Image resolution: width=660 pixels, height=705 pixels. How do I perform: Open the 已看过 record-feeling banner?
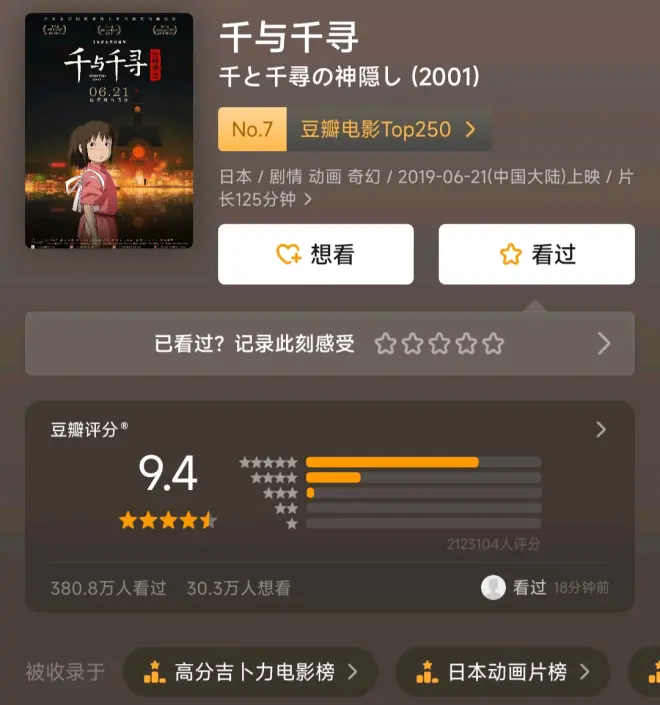[329, 344]
